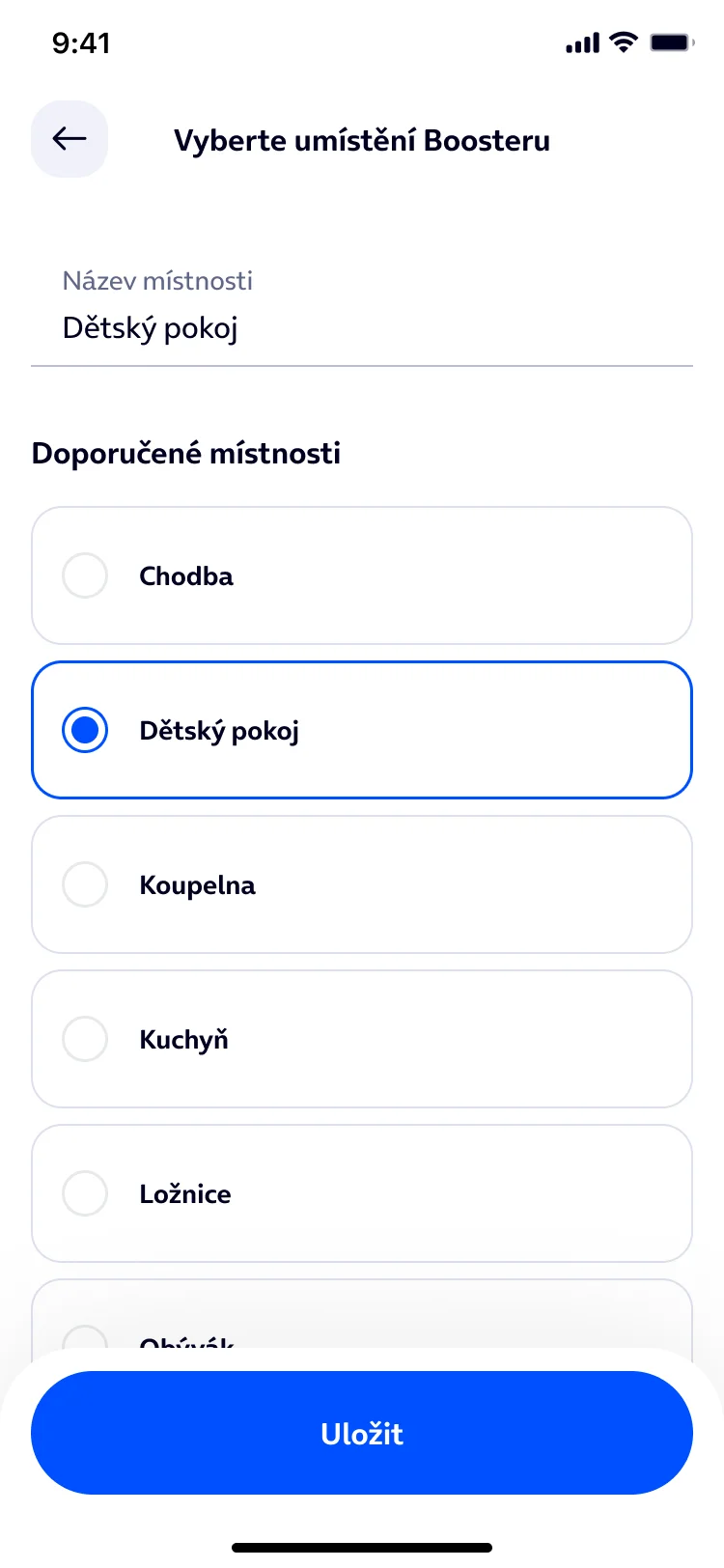This screenshot has width=724, height=1568.
Task: Tap the Wi-Fi status icon
Action: point(624,42)
